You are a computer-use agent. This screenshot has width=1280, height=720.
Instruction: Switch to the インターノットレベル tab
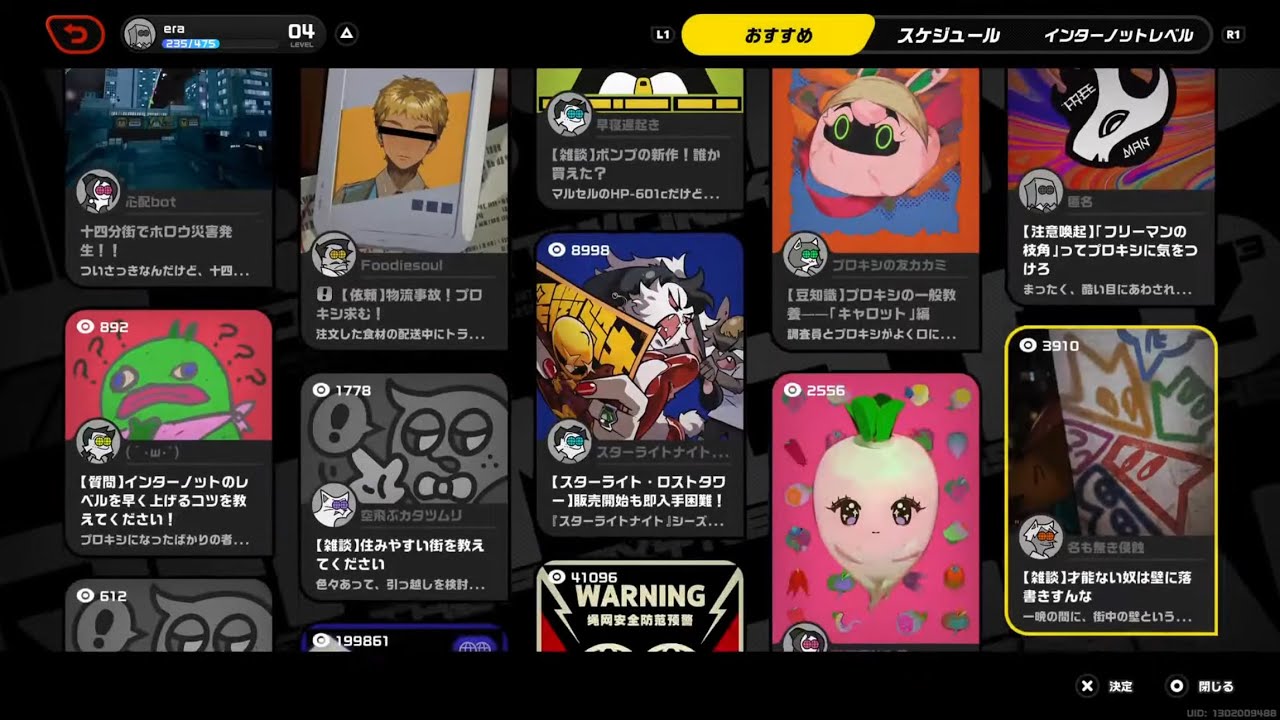coord(1118,36)
